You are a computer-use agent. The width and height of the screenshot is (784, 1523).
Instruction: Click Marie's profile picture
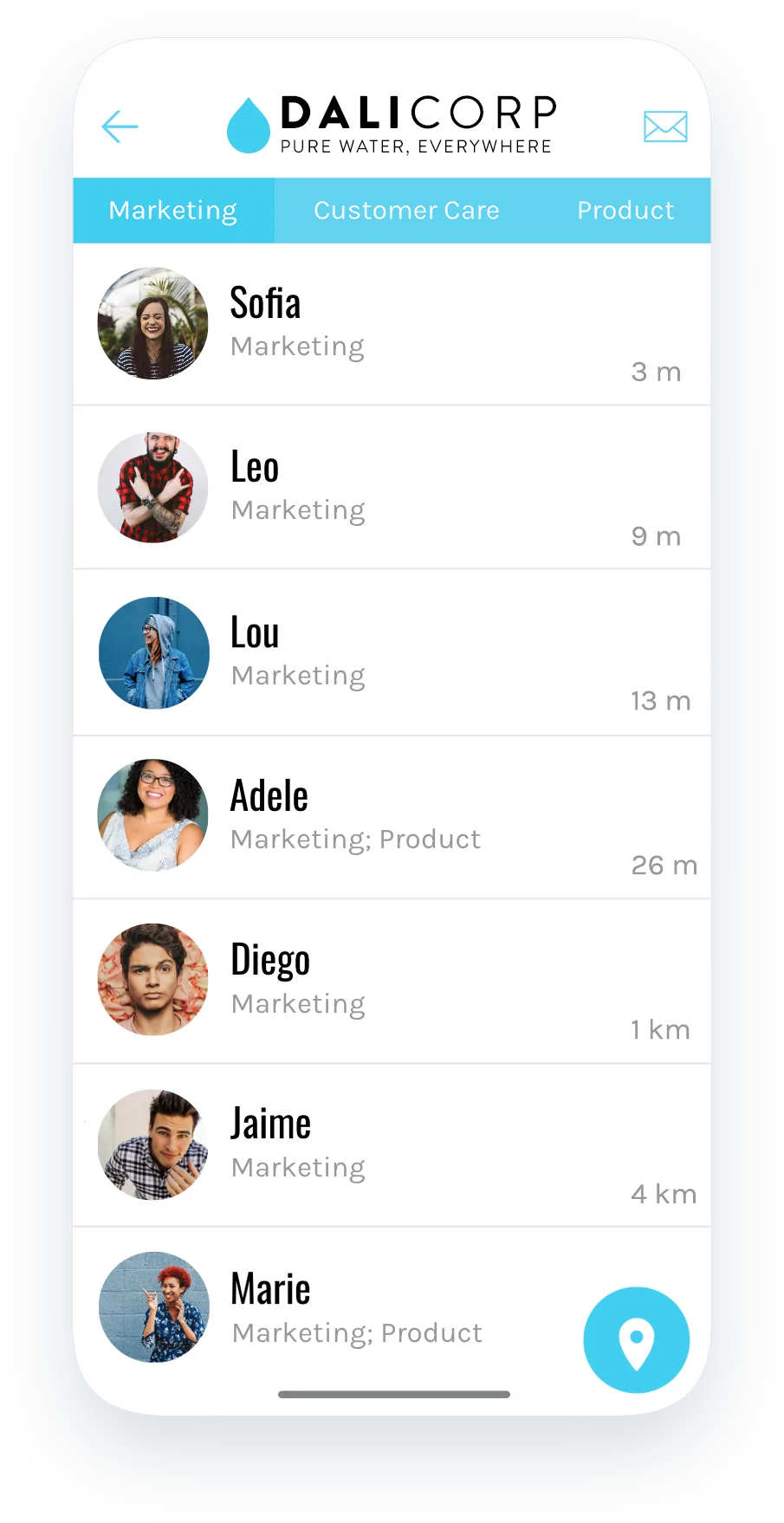[153, 1307]
